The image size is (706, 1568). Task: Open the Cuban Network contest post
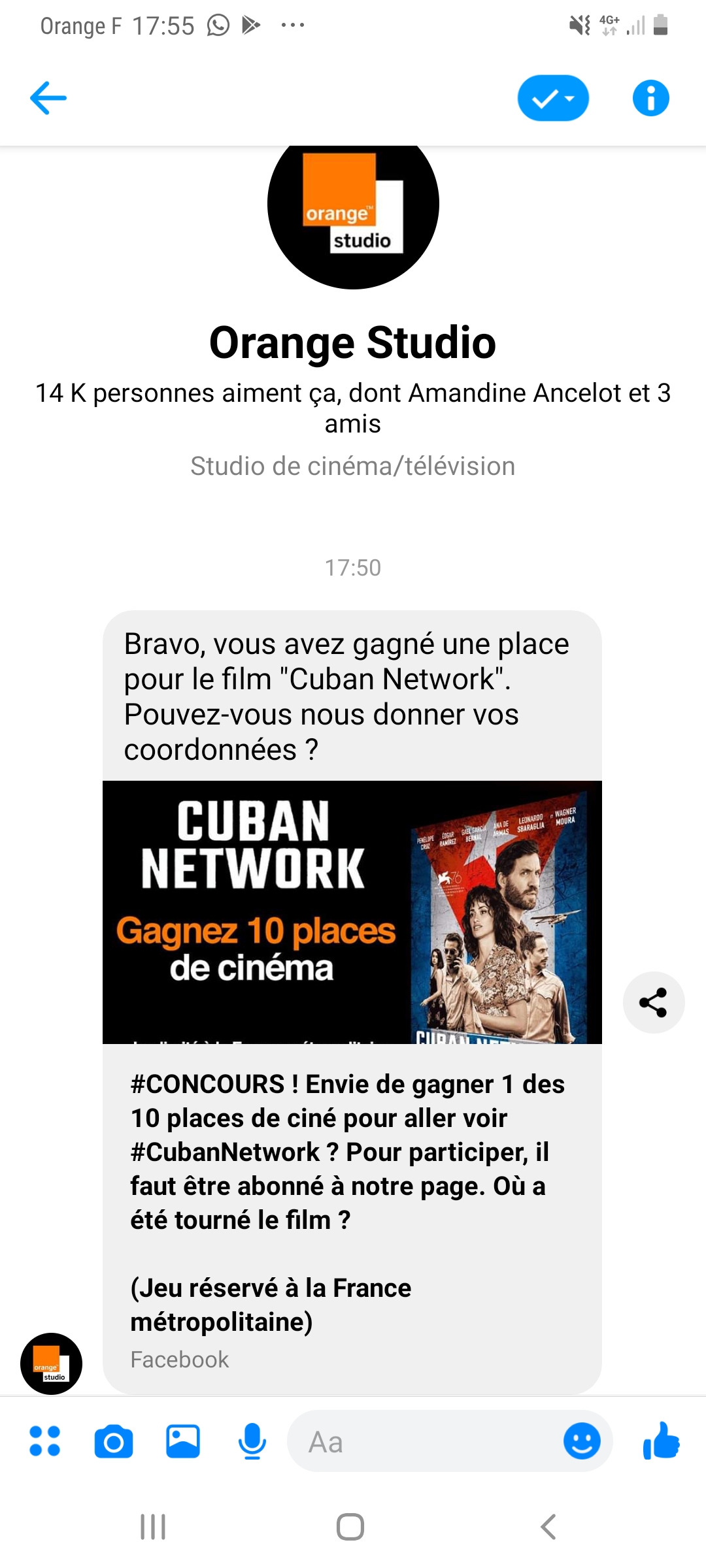tap(352, 1085)
